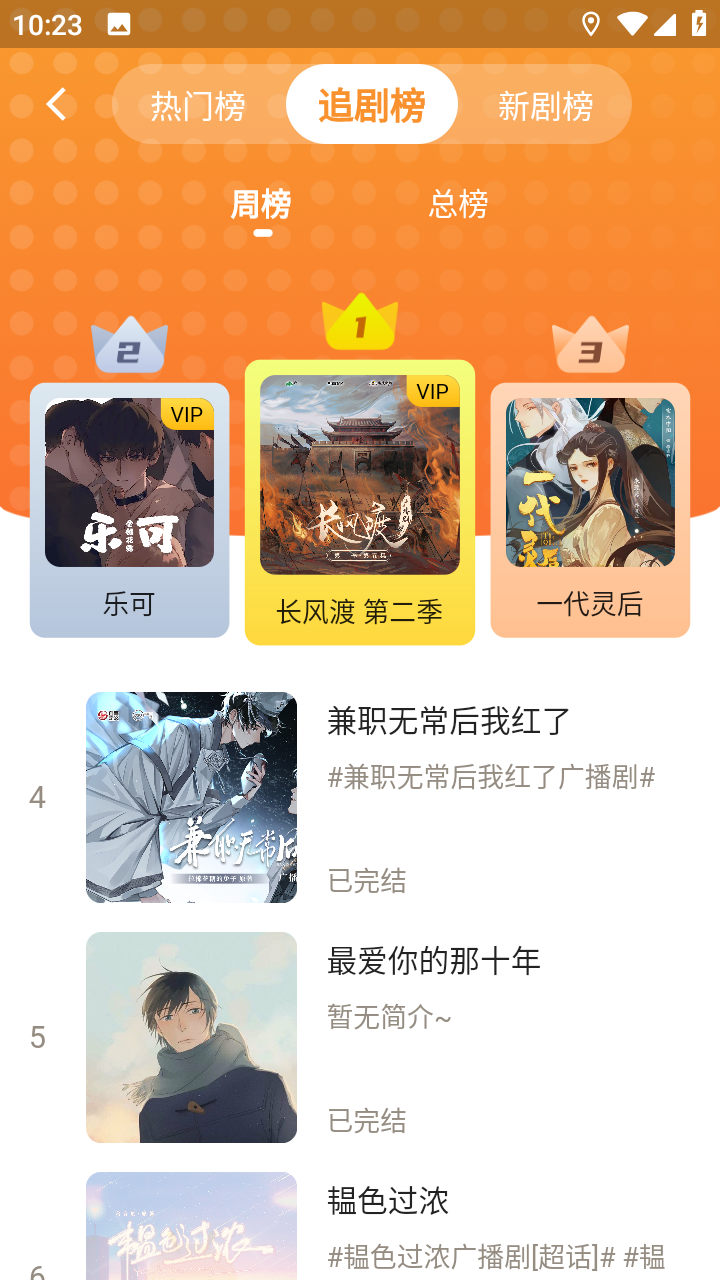Click the VIP badge on the 长风渡 cover
The height and width of the screenshot is (1280, 720).
tap(431, 392)
